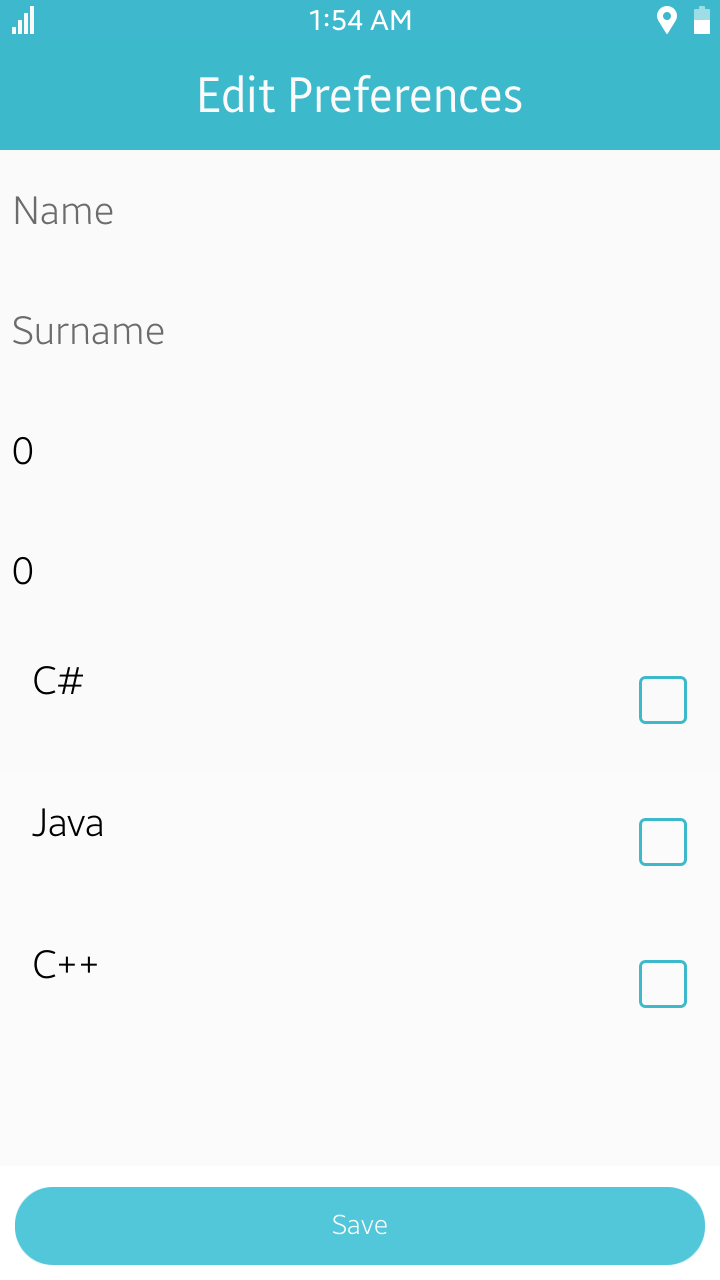Tick the C++ checkbox
This screenshot has width=720, height=1280.
pos(662,984)
